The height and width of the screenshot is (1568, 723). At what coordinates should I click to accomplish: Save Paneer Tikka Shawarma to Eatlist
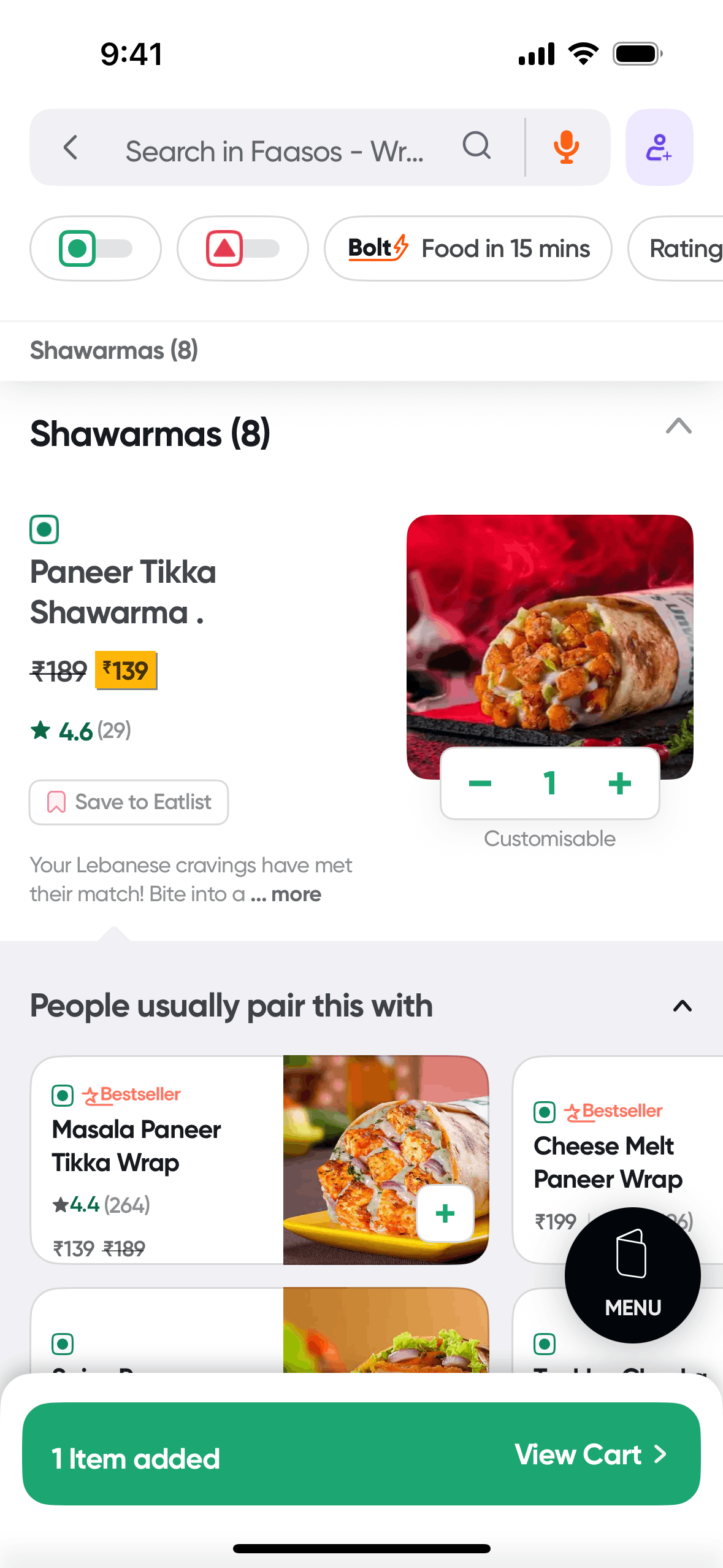[129, 802]
